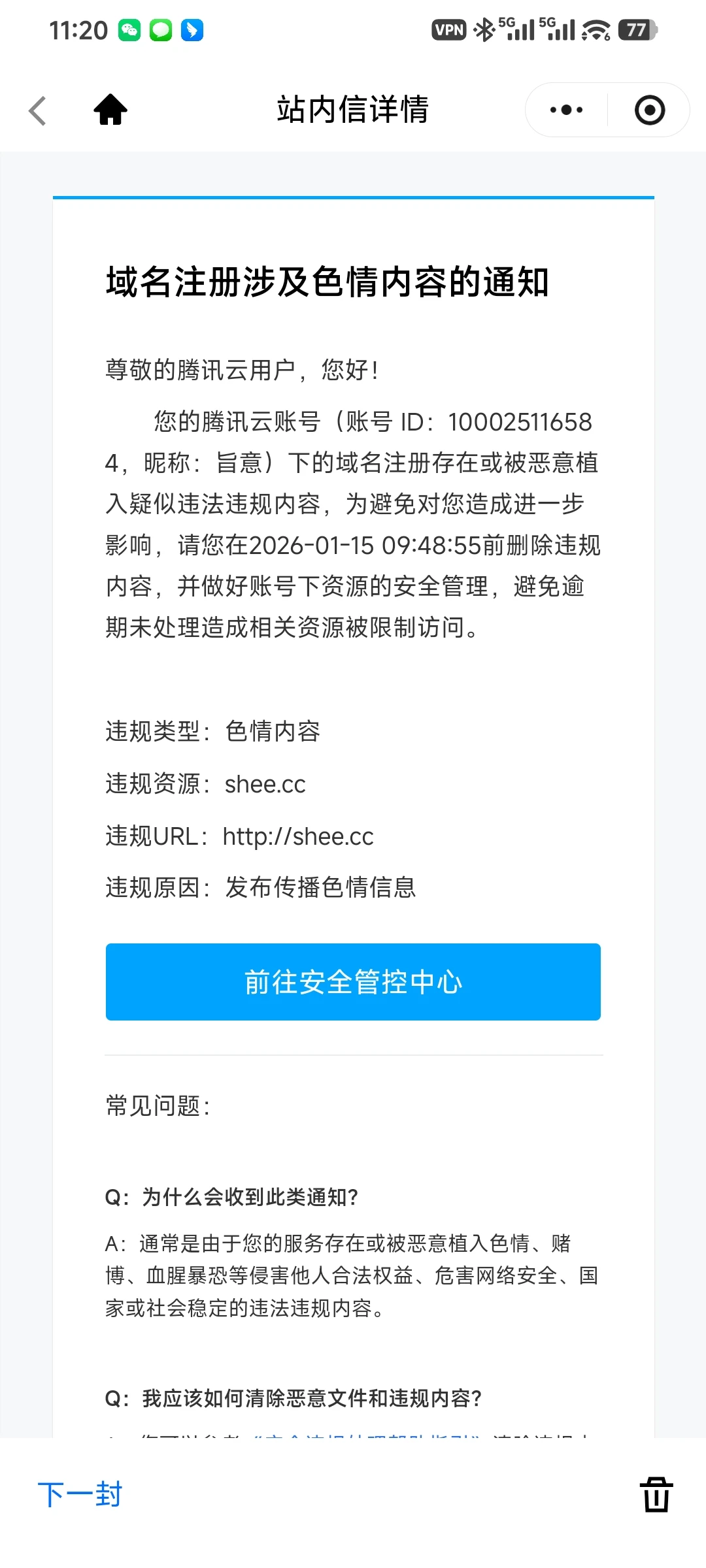
Task: Go back from the message detail page
Action: point(38,110)
